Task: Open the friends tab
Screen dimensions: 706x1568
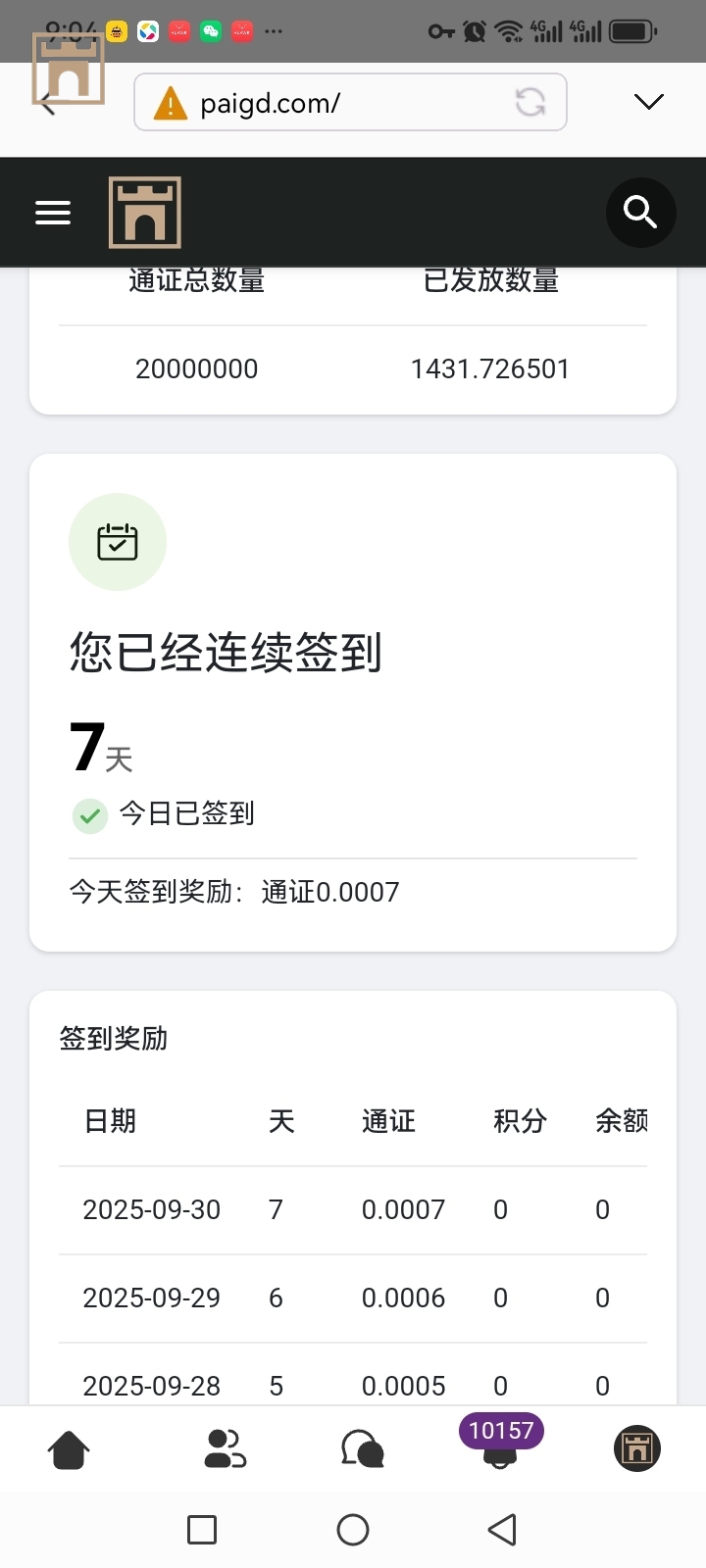Action: coord(225,1449)
